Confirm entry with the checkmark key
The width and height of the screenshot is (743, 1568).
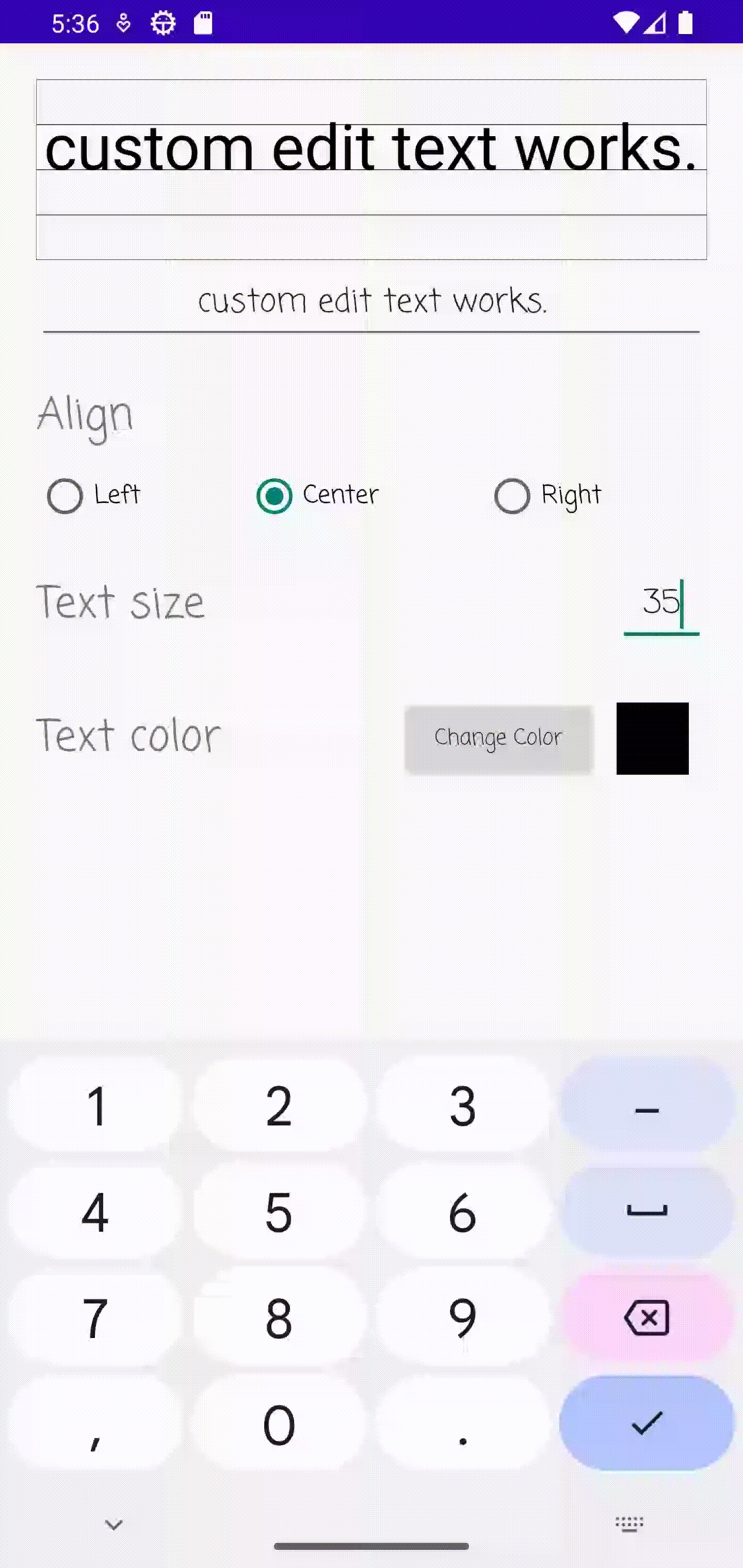(x=647, y=1424)
